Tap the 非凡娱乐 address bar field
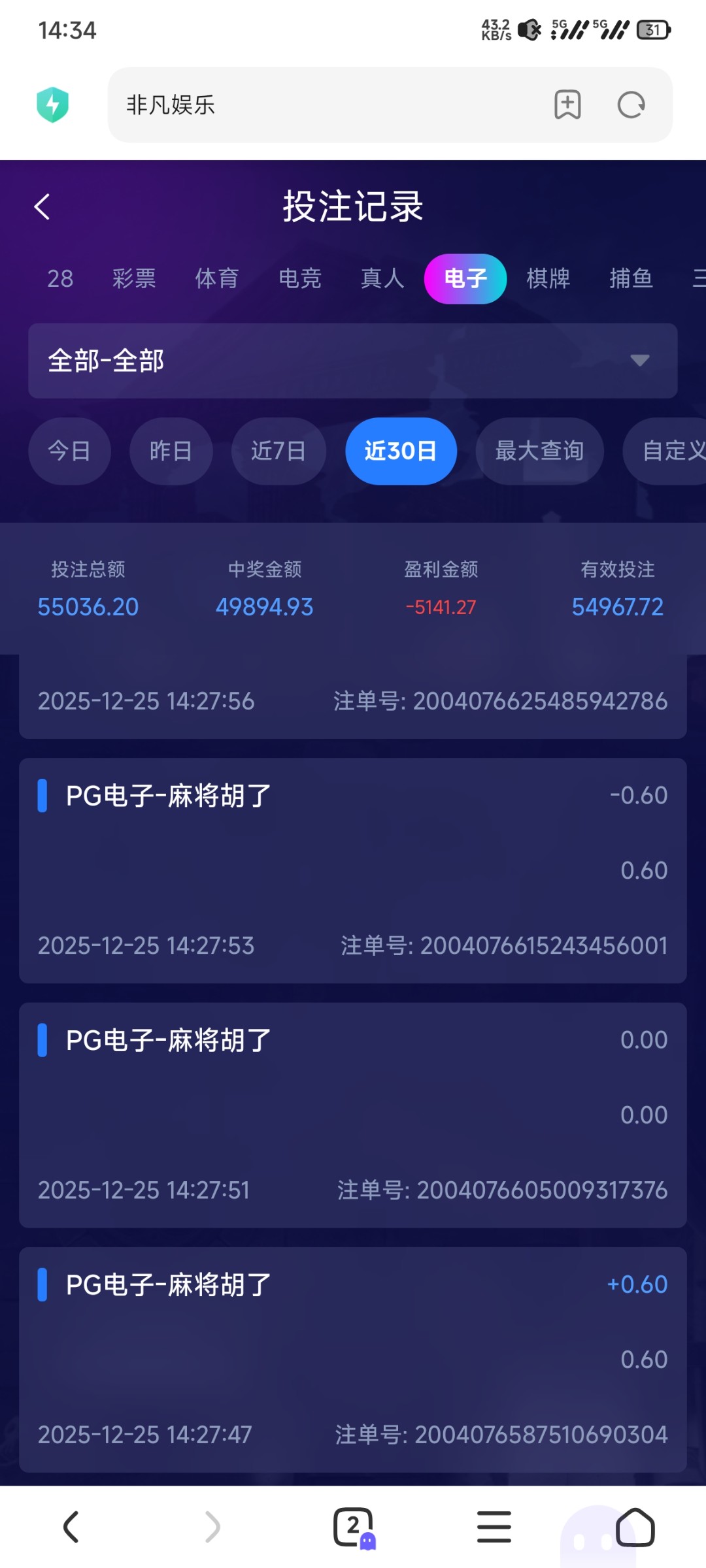 coord(261,105)
